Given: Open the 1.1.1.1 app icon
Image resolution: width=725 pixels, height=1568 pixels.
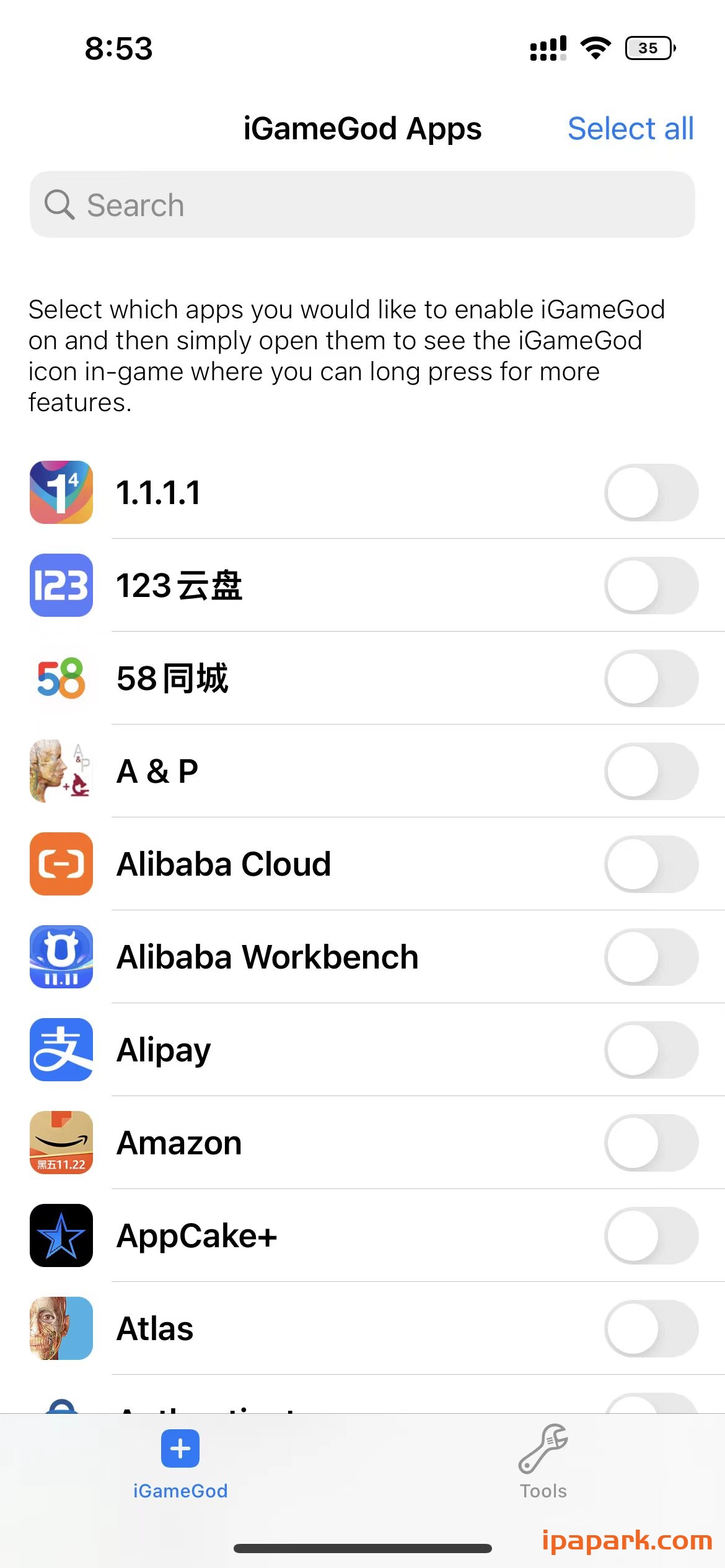Looking at the screenshot, I should [x=61, y=492].
